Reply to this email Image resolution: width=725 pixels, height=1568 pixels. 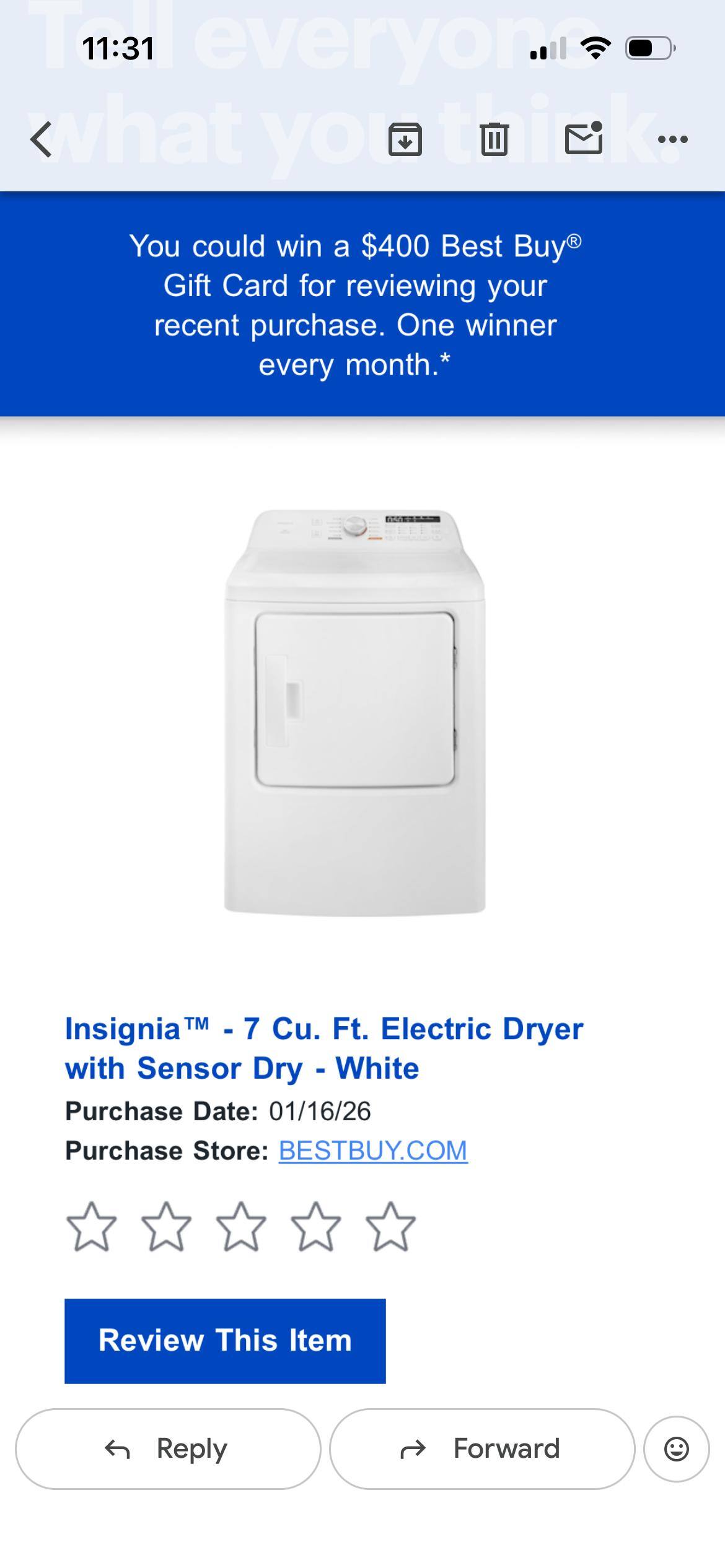click(x=168, y=1449)
